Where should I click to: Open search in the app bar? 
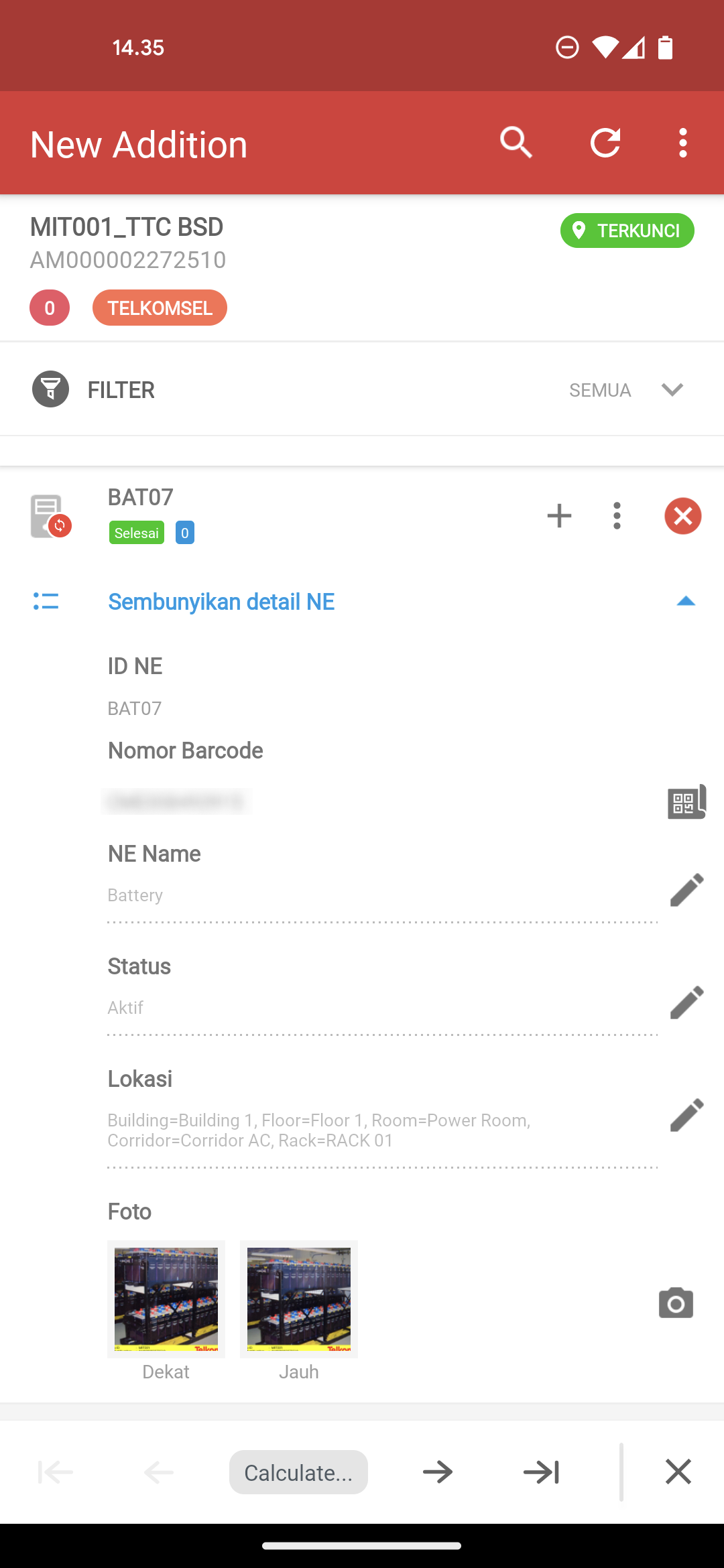tap(516, 143)
